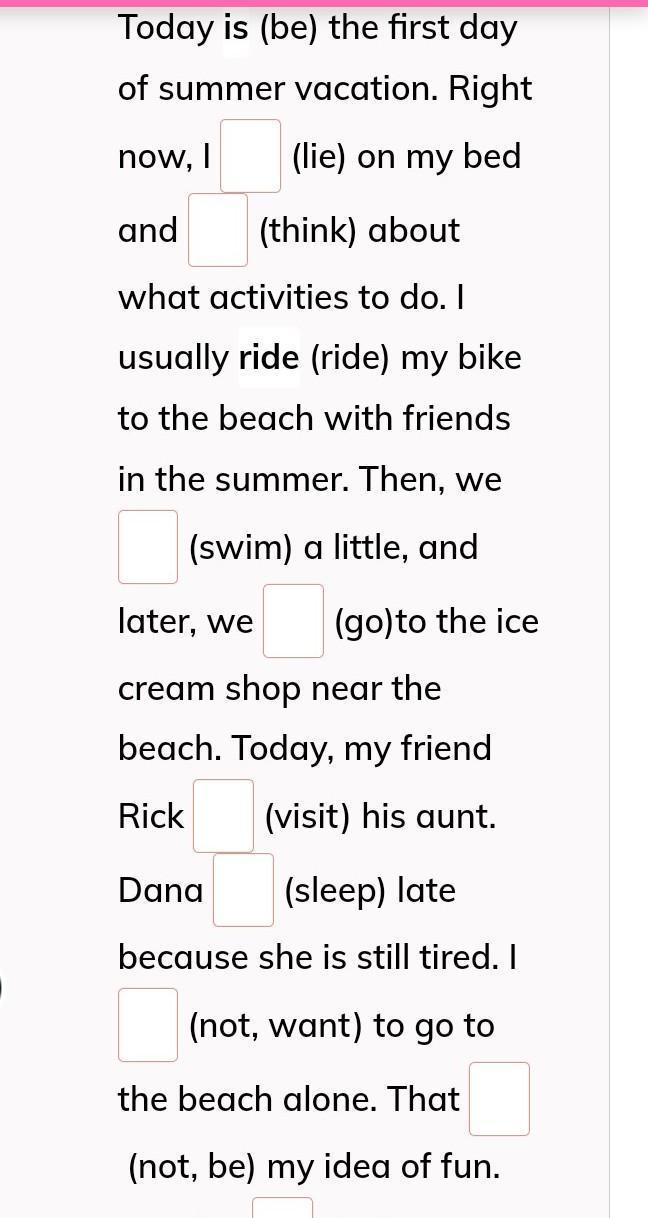Select the blank before (visit)

click(223, 816)
